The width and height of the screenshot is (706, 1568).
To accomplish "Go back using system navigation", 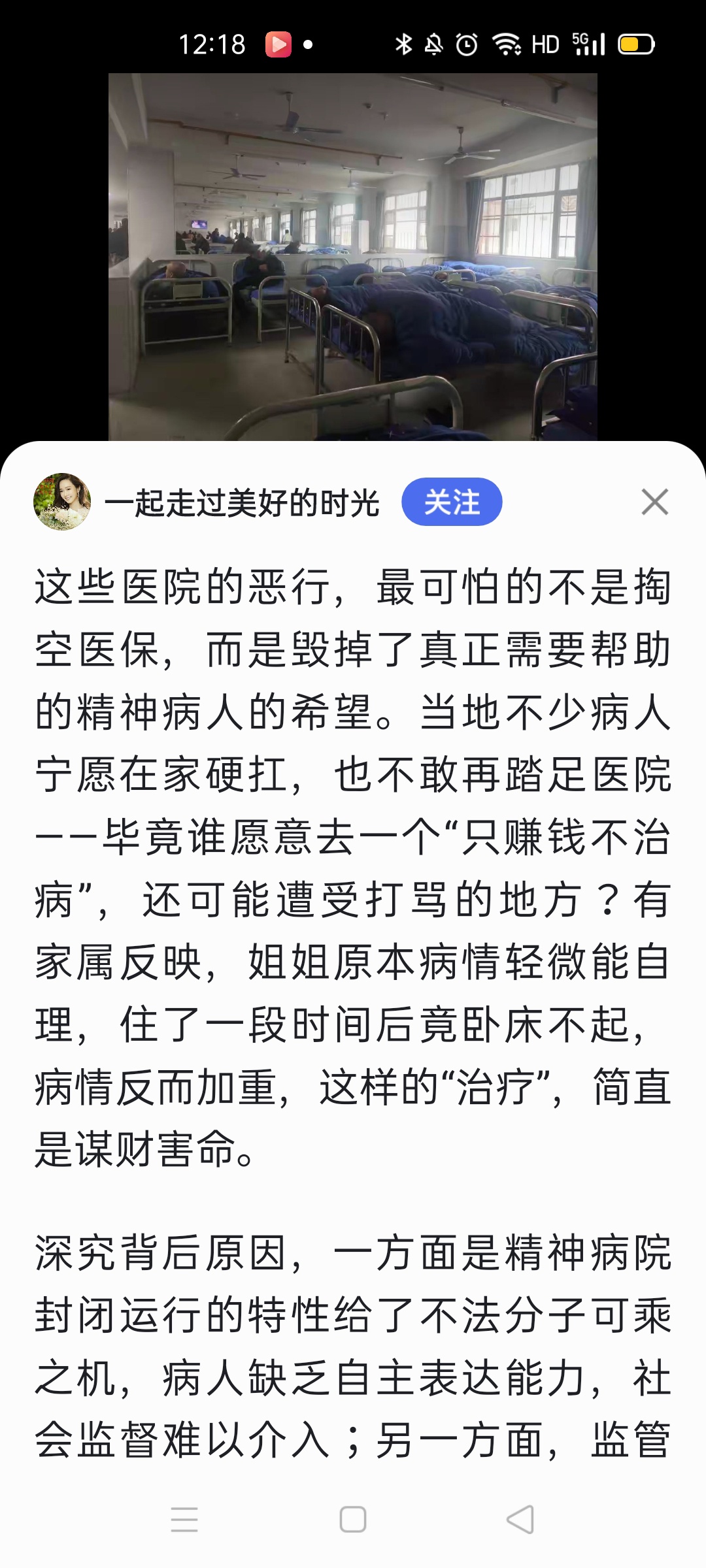I will click(521, 1519).
